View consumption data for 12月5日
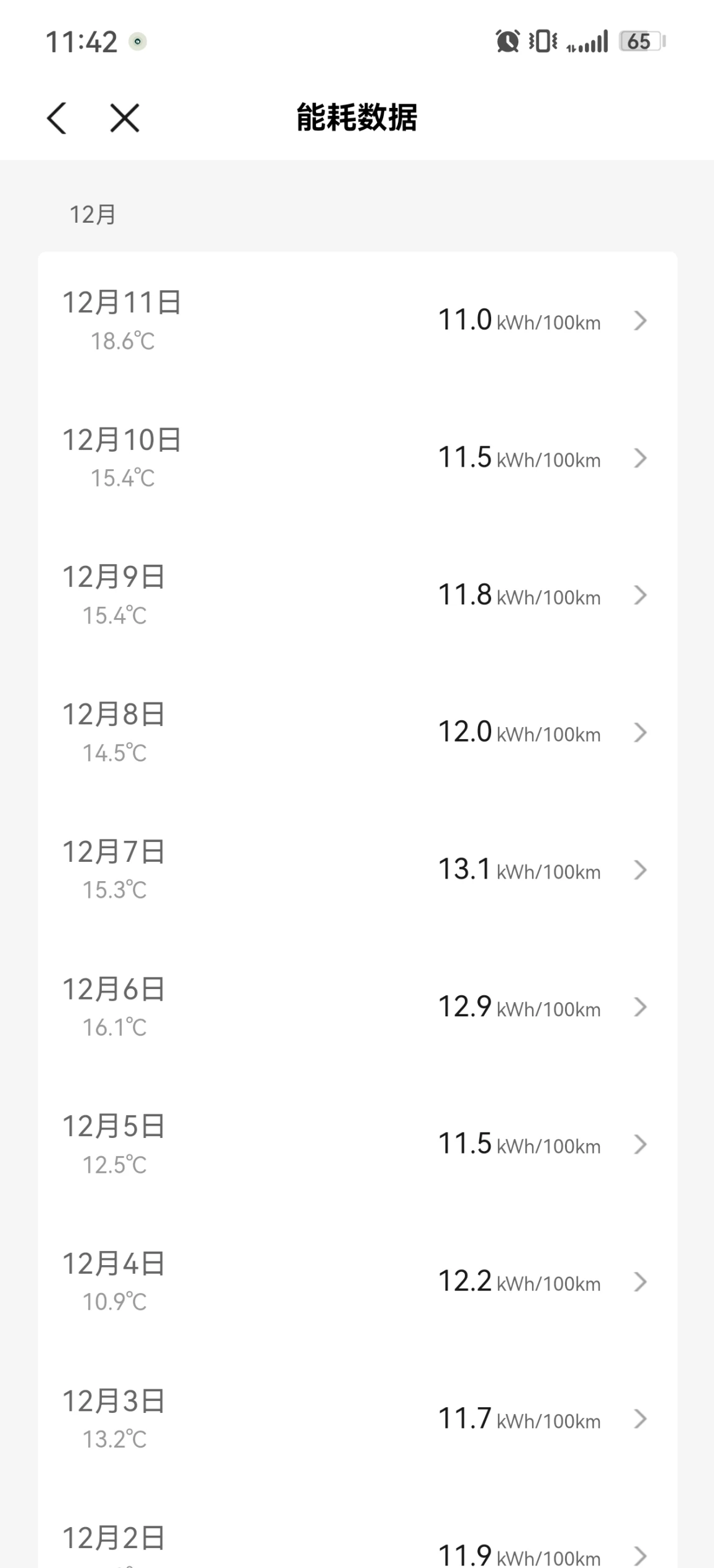The image size is (714, 1568). click(x=357, y=1144)
